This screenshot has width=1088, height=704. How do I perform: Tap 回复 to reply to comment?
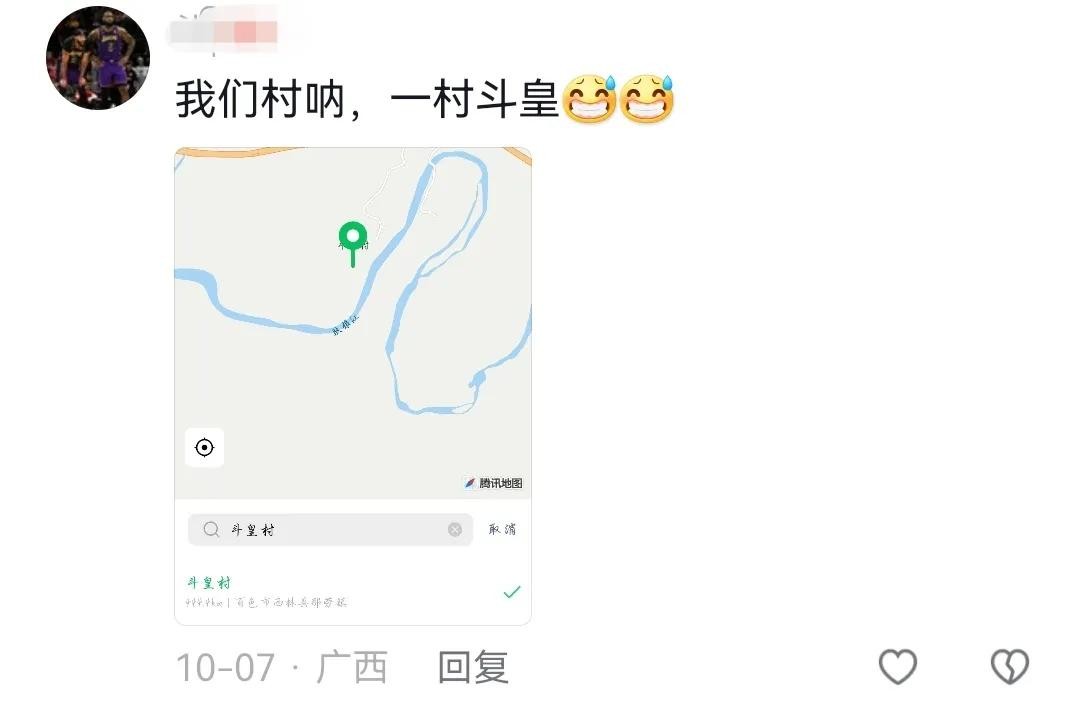pos(473,667)
